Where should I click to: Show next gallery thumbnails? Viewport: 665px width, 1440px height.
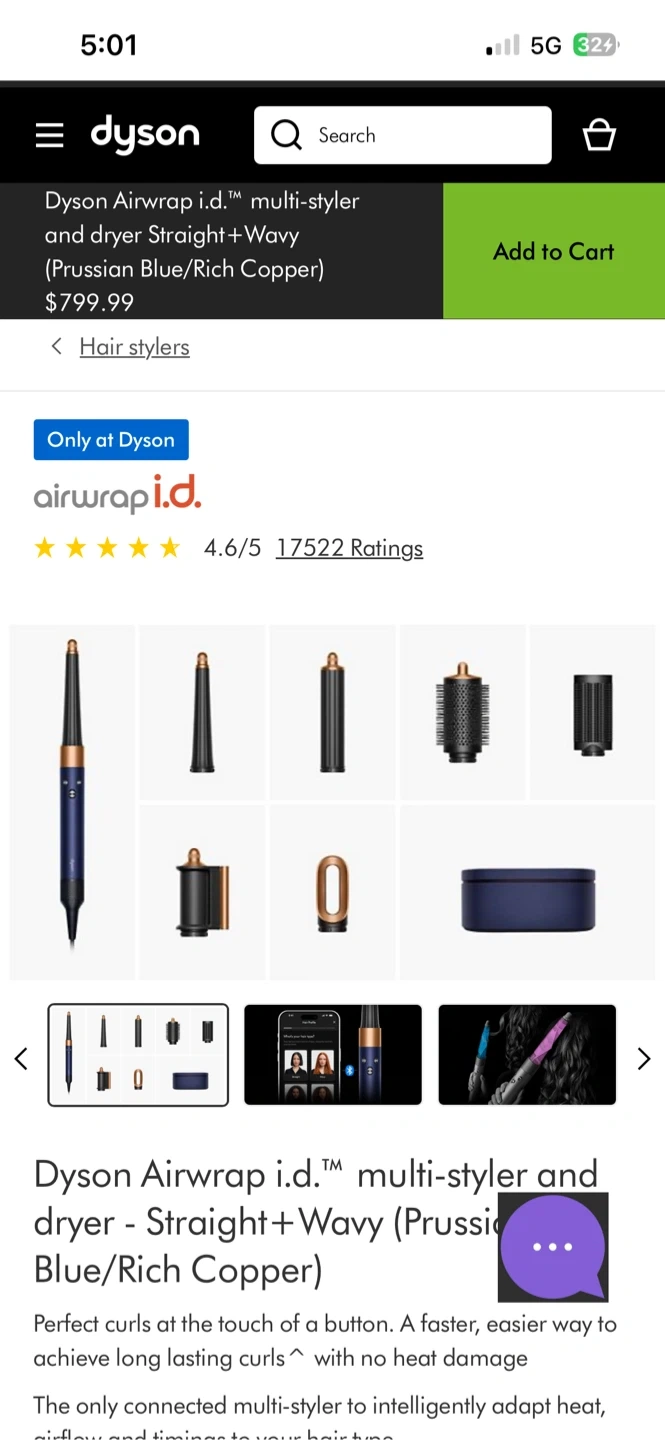pyautogui.click(x=644, y=1059)
